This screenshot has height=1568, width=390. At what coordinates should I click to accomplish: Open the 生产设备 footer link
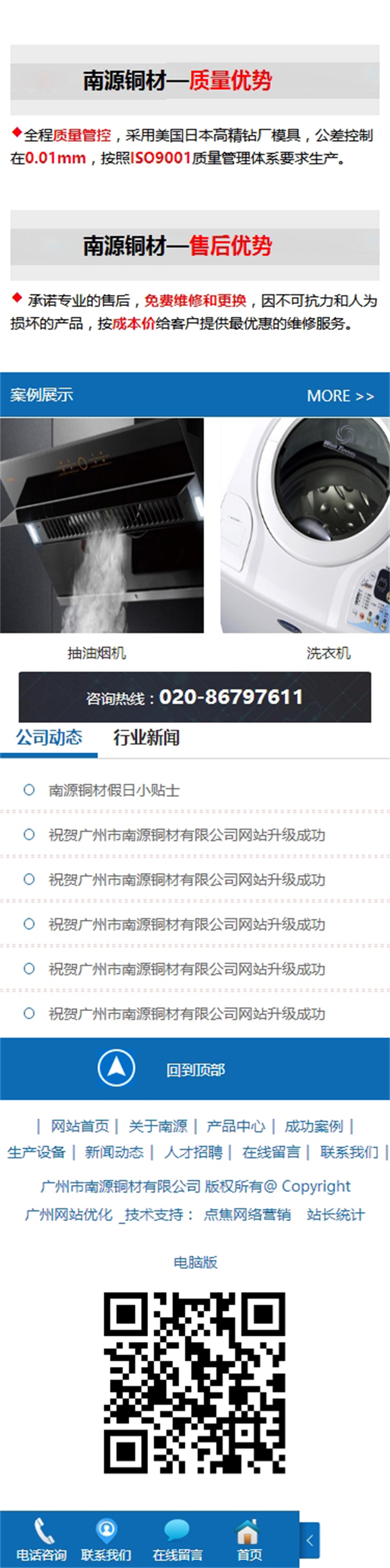point(36,1152)
